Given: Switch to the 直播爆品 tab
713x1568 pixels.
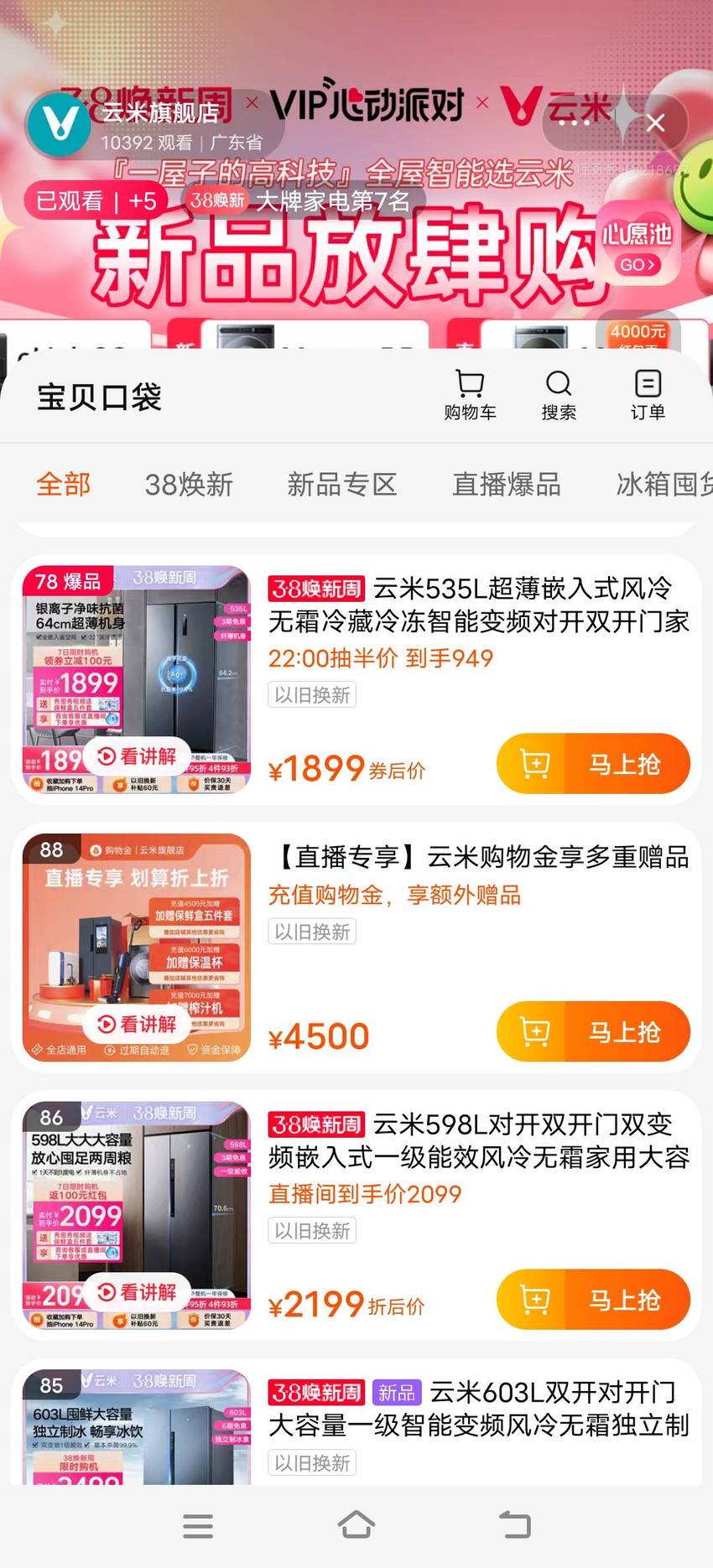Looking at the screenshot, I should point(507,484).
